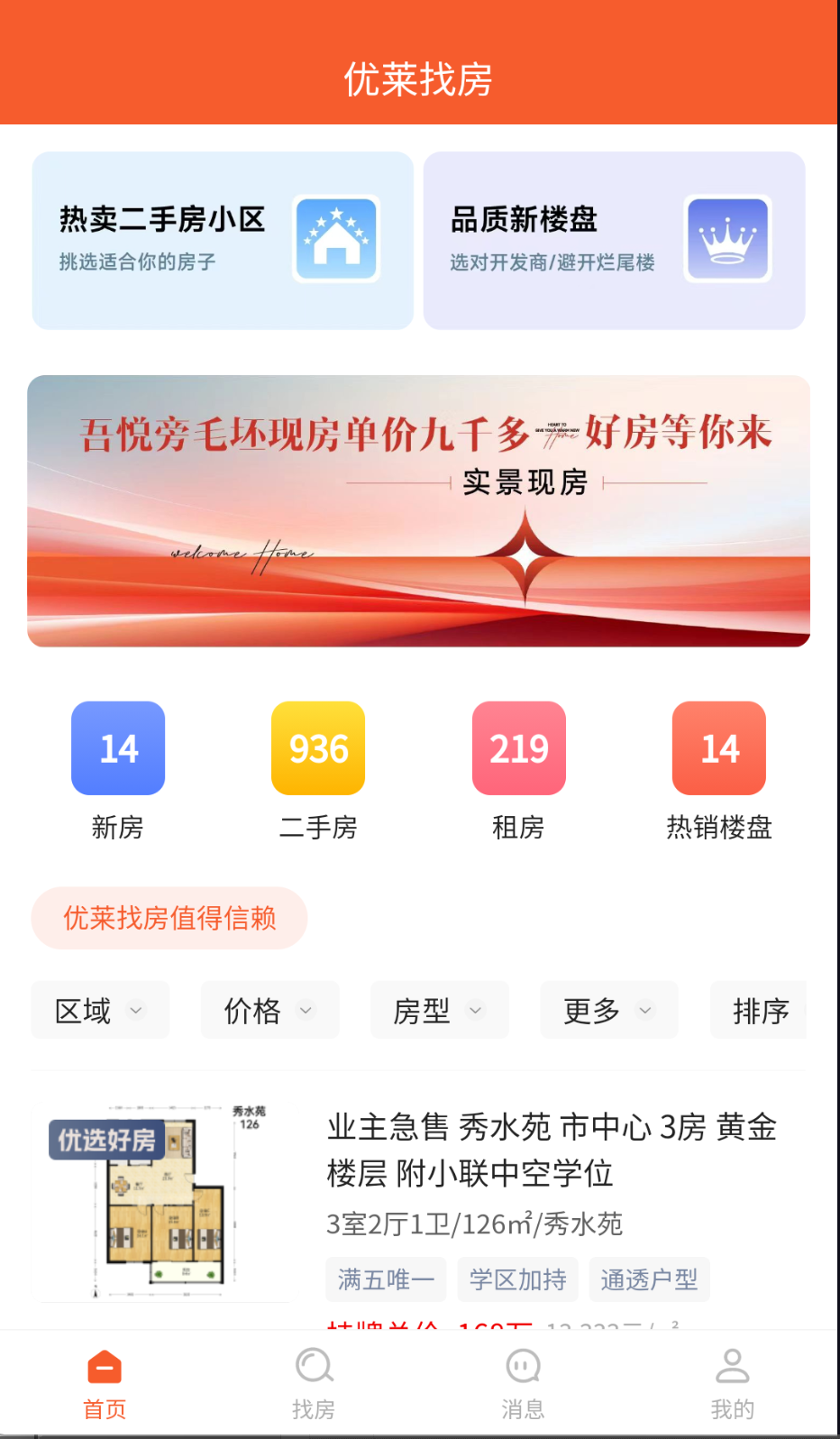Click the orange 热销楼盘 badge

pyautogui.click(x=718, y=748)
